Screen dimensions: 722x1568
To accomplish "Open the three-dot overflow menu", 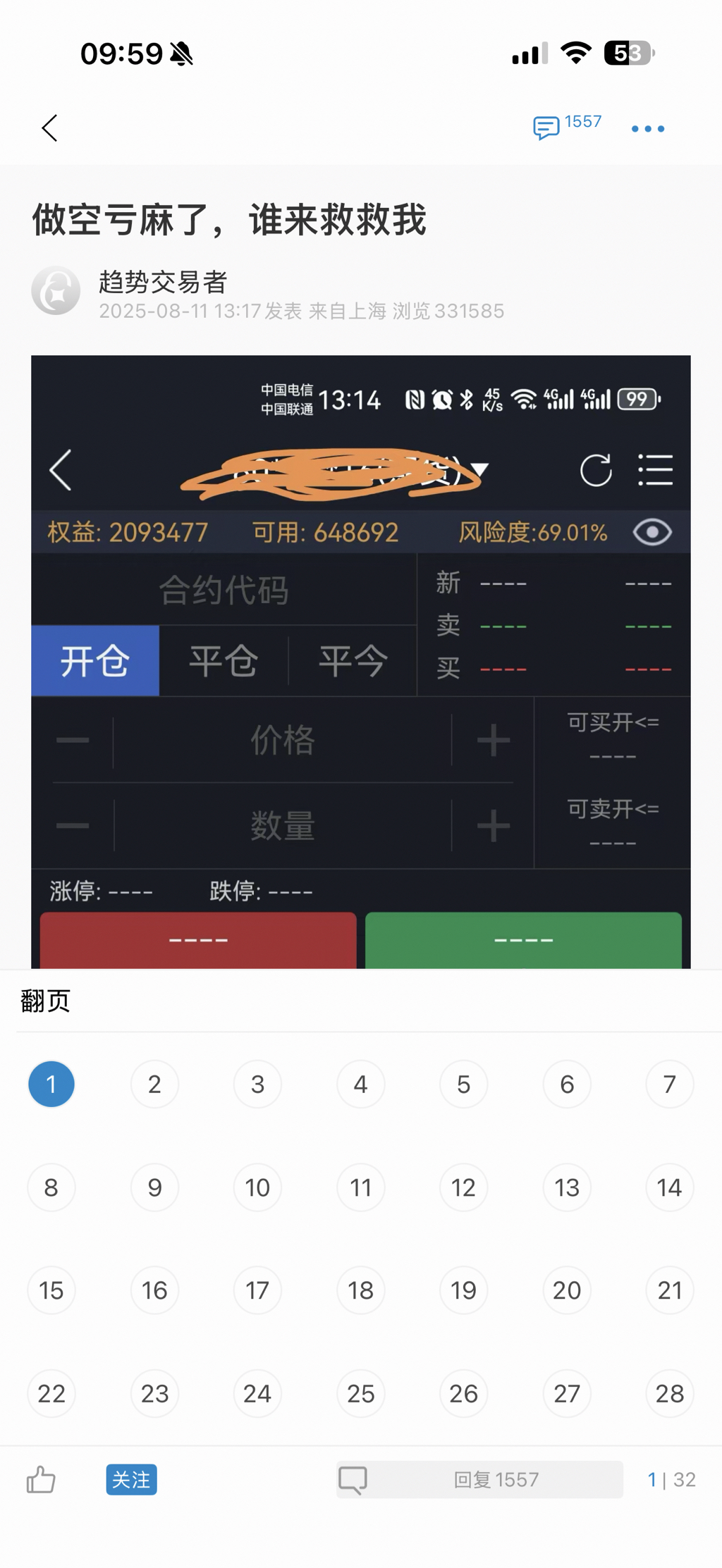I will point(647,129).
